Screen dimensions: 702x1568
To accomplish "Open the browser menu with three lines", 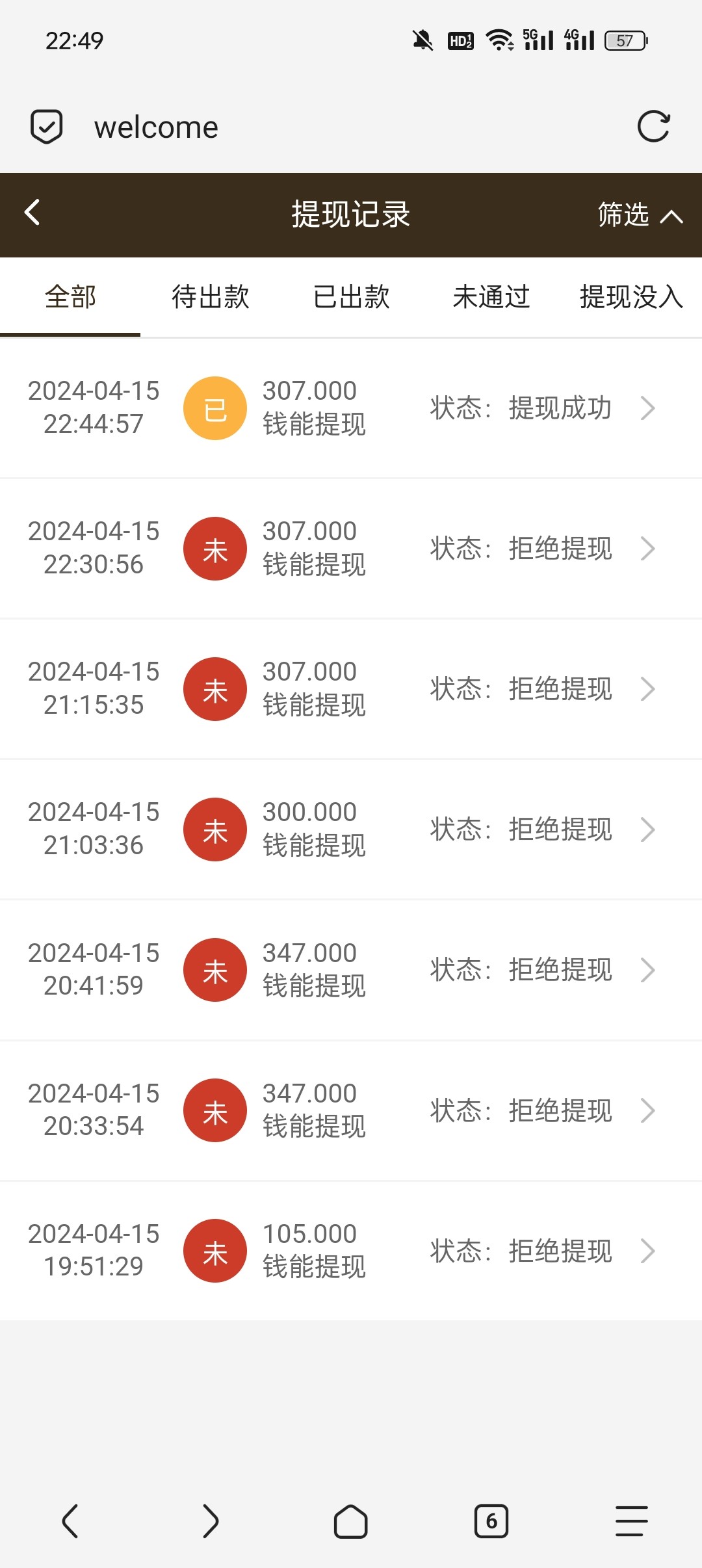I will point(632,1521).
